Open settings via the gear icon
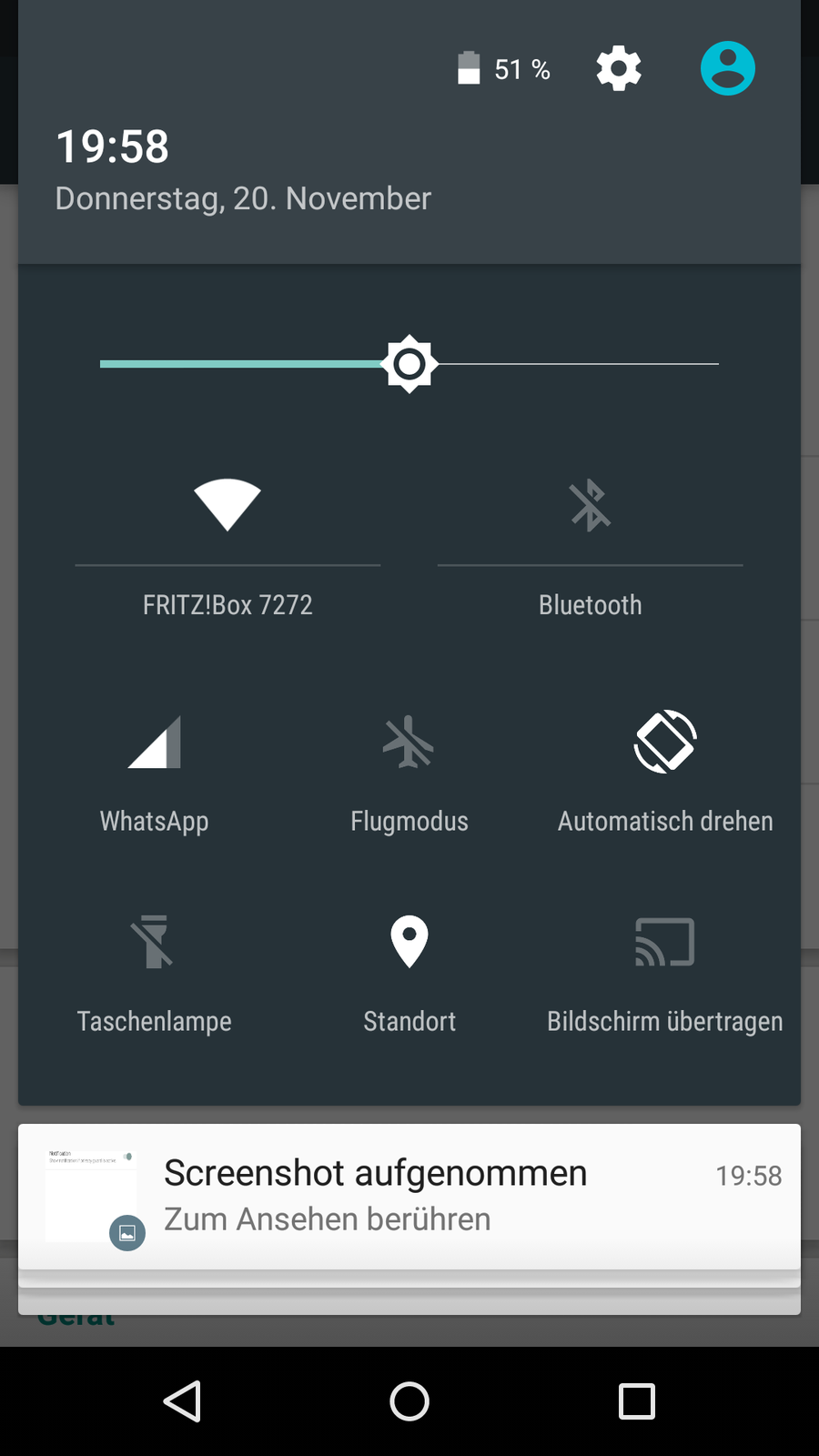 click(x=619, y=69)
